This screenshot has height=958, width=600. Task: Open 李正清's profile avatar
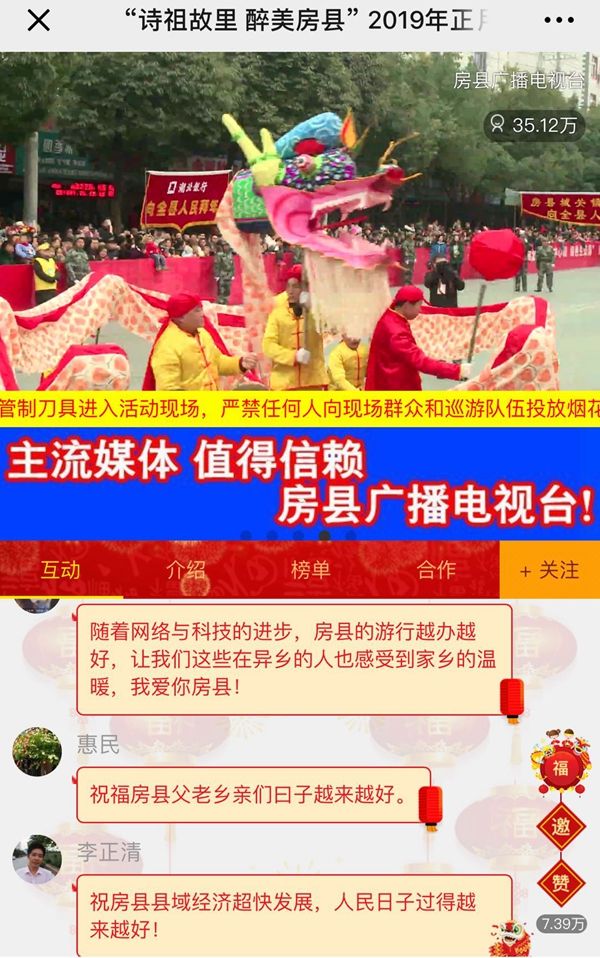37,859
